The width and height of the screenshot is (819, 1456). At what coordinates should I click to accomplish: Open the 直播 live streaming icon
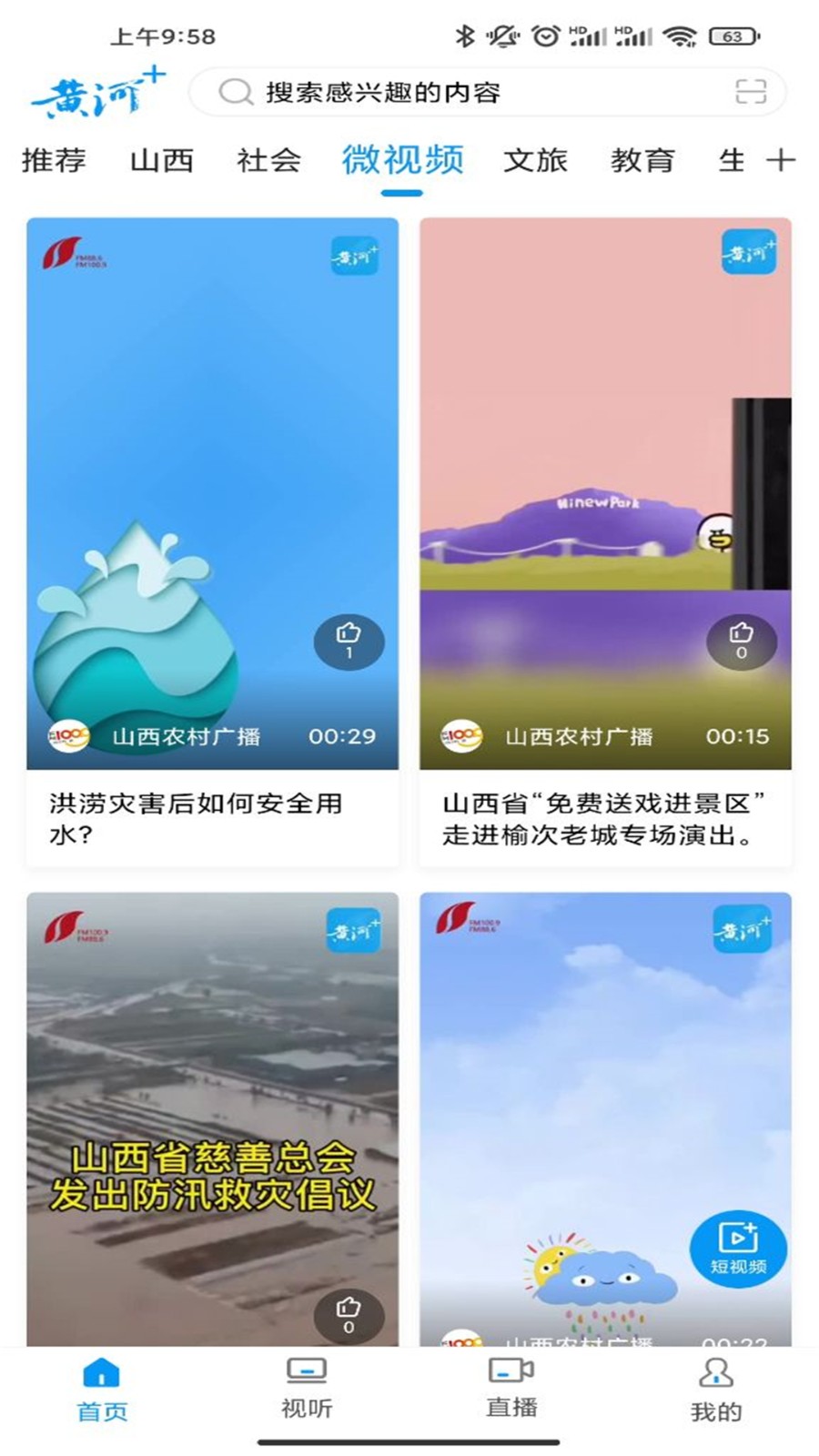pos(509,1370)
